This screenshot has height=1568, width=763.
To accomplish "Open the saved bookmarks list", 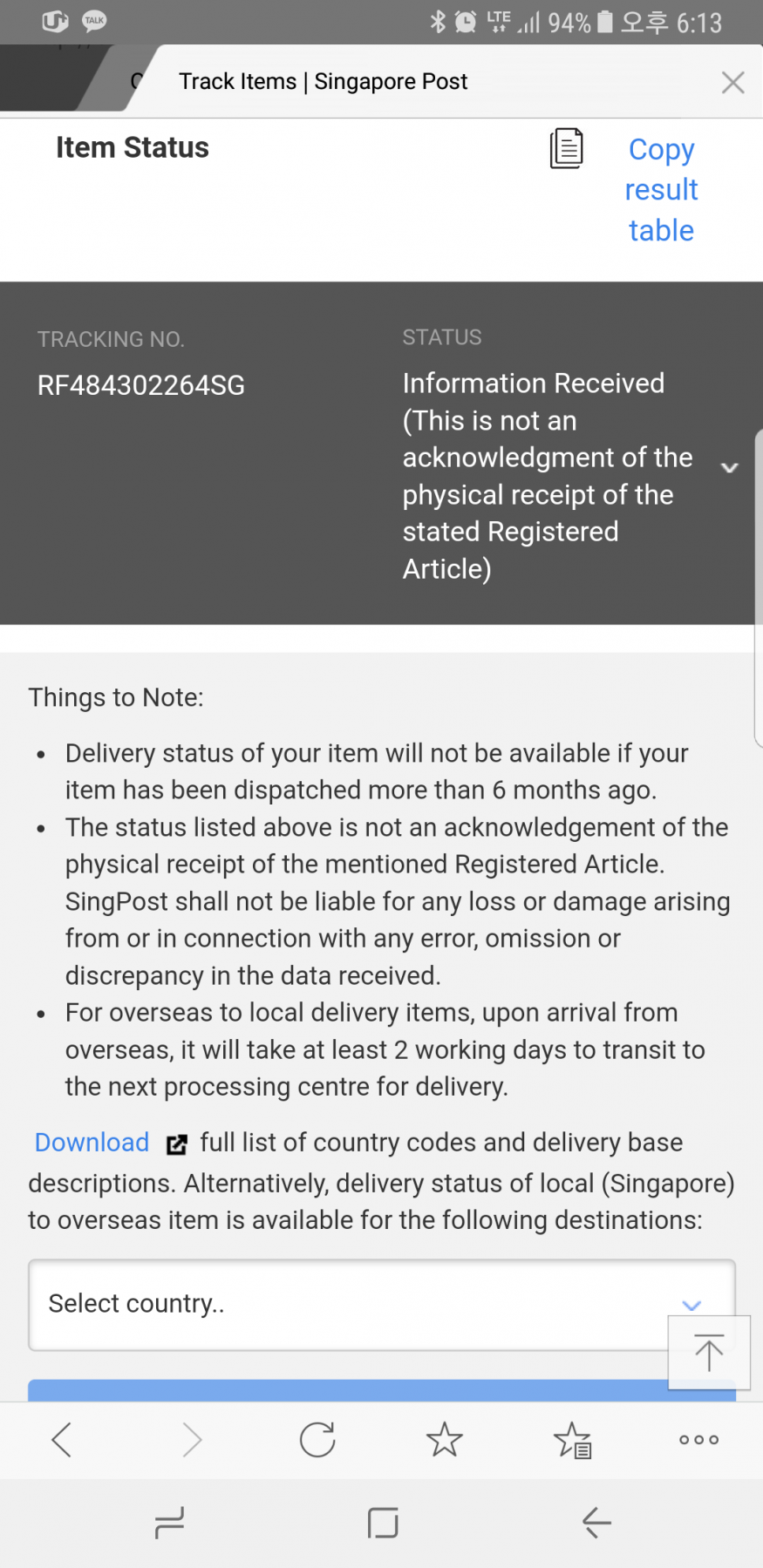I will [x=572, y=1440].
